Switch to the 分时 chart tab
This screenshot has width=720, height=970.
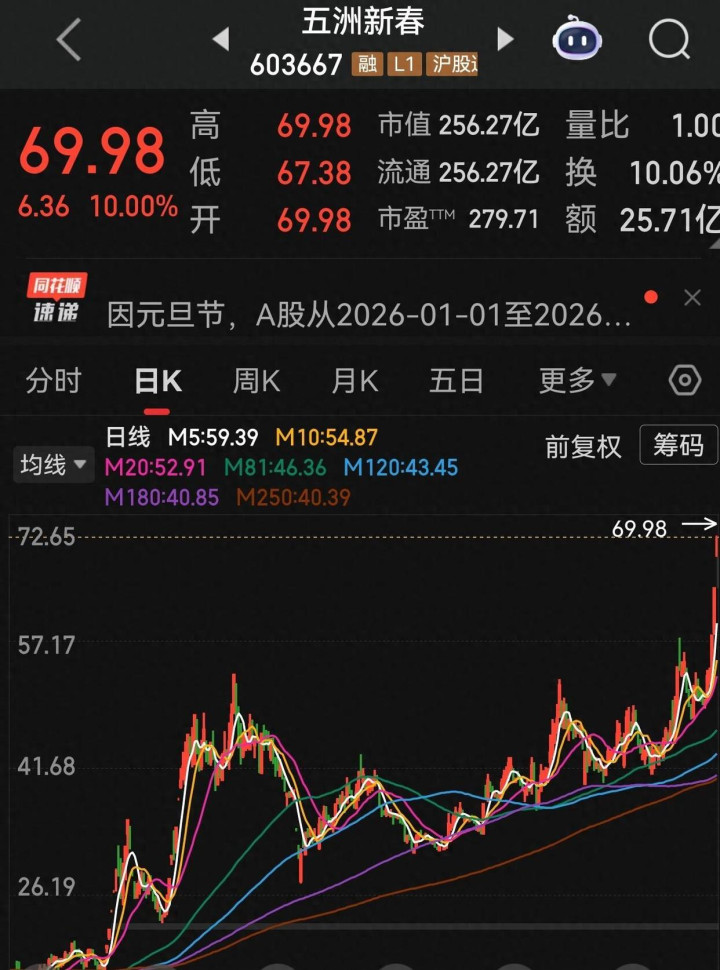54,381
